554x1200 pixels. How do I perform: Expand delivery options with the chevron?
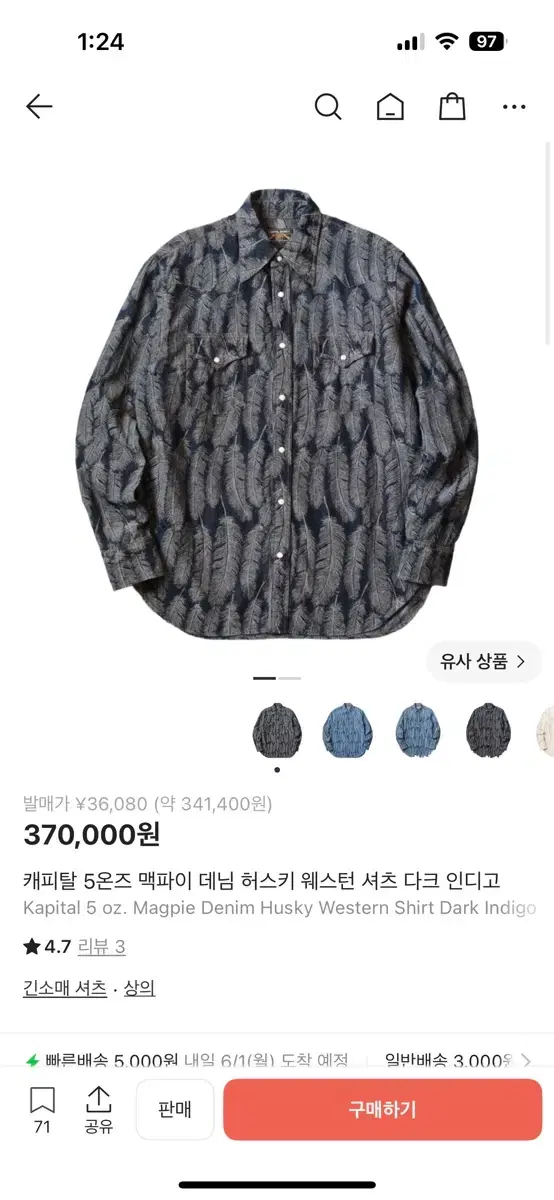pos(527,1061)
